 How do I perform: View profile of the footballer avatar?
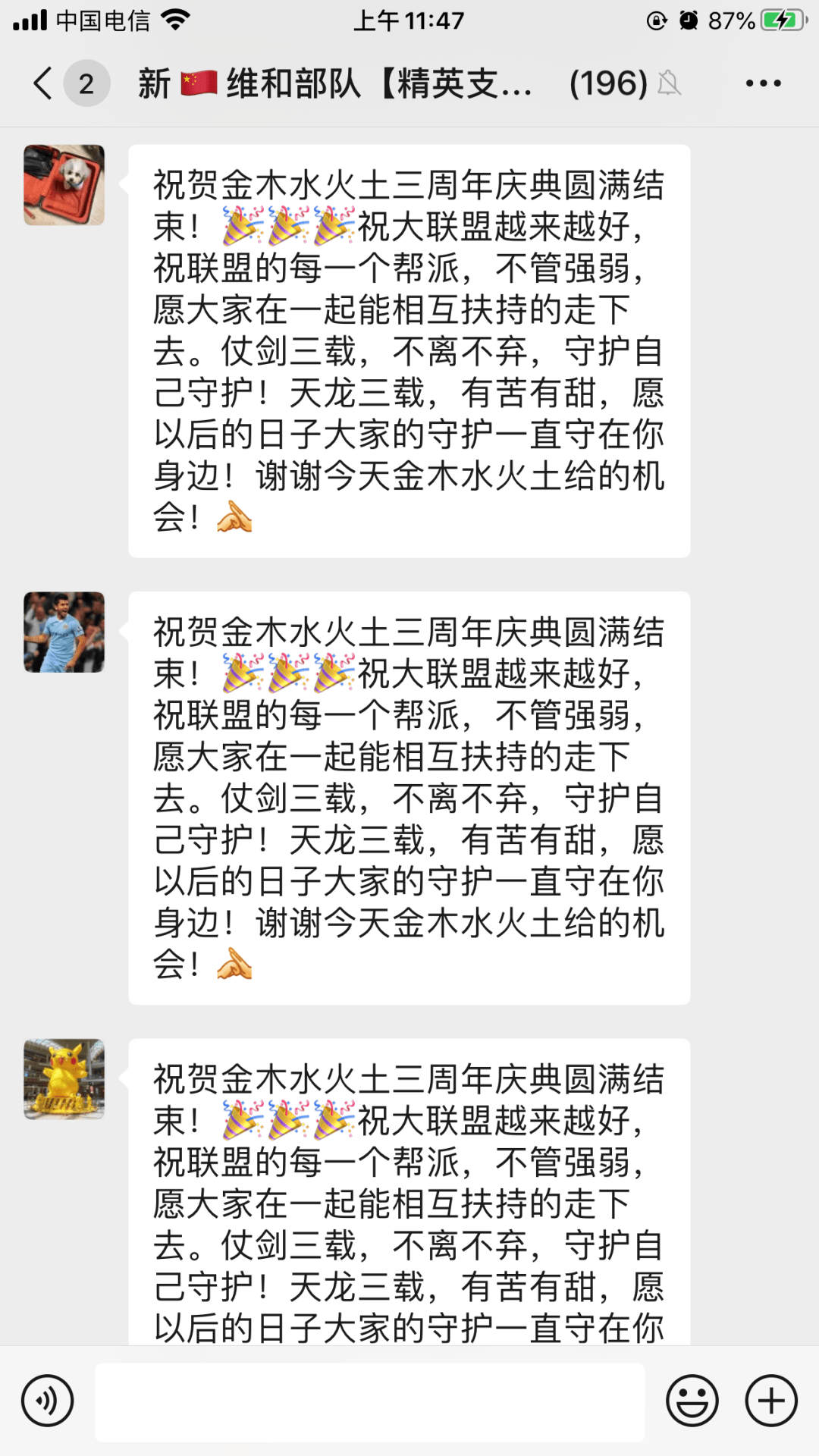coord(64,632)
